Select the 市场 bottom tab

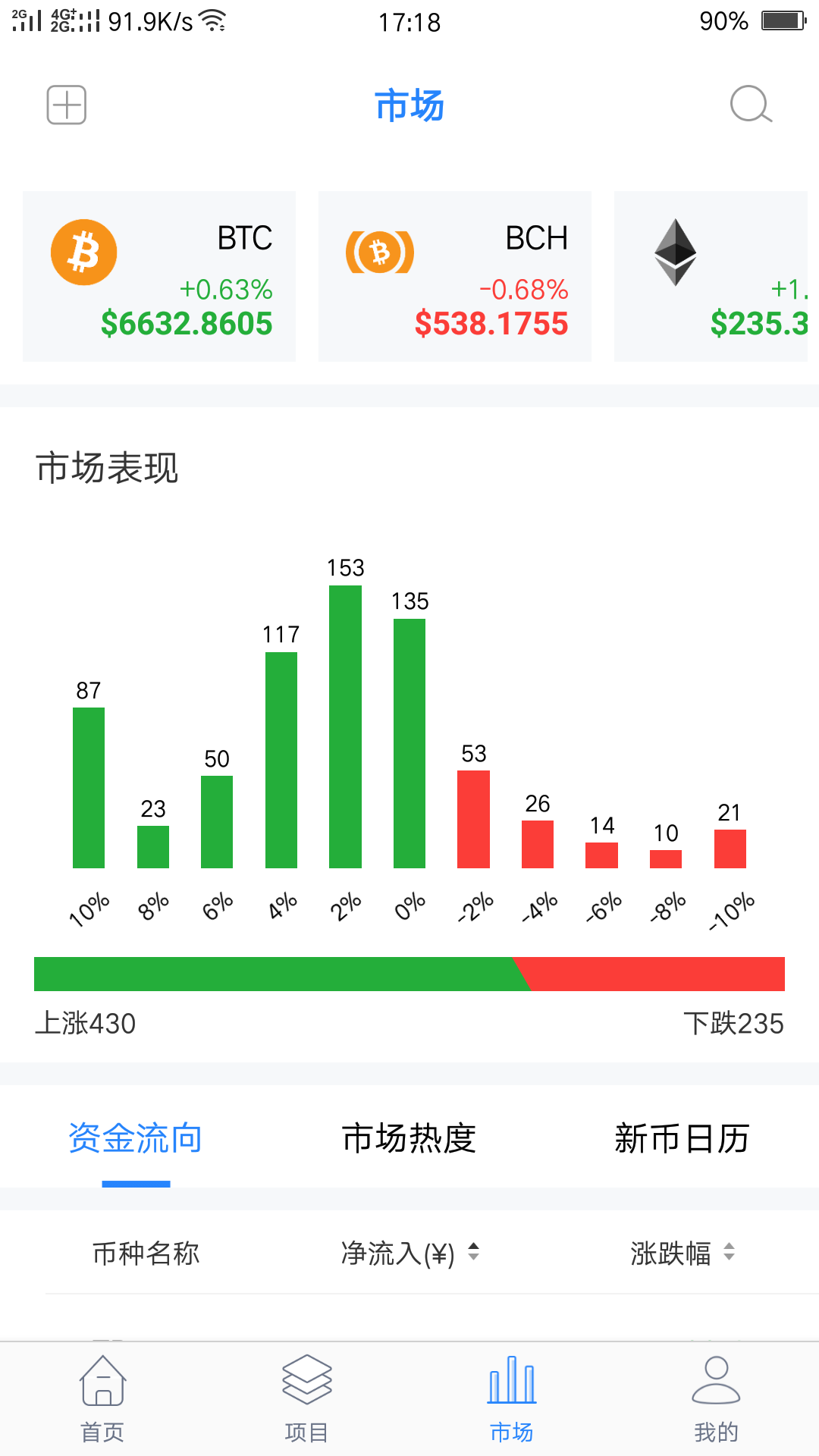512,1399
